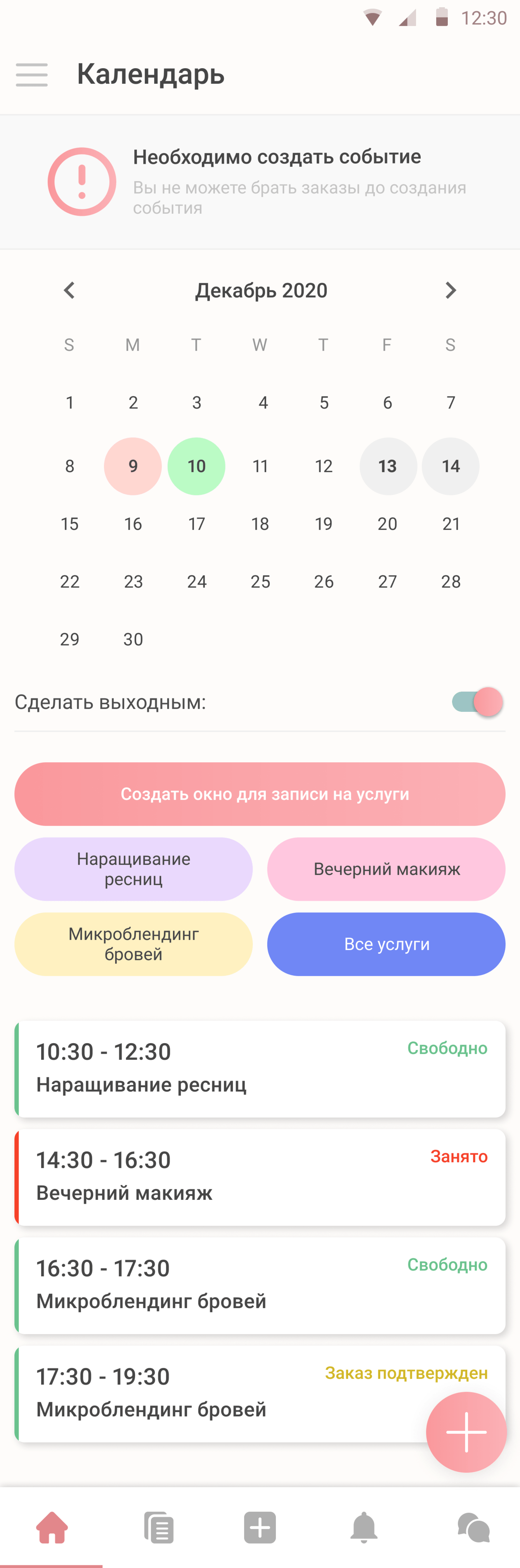This screenshot has width=520, height=1568.
Task: Choose date 21 in the calendar
Action: [x=451, y=524]
